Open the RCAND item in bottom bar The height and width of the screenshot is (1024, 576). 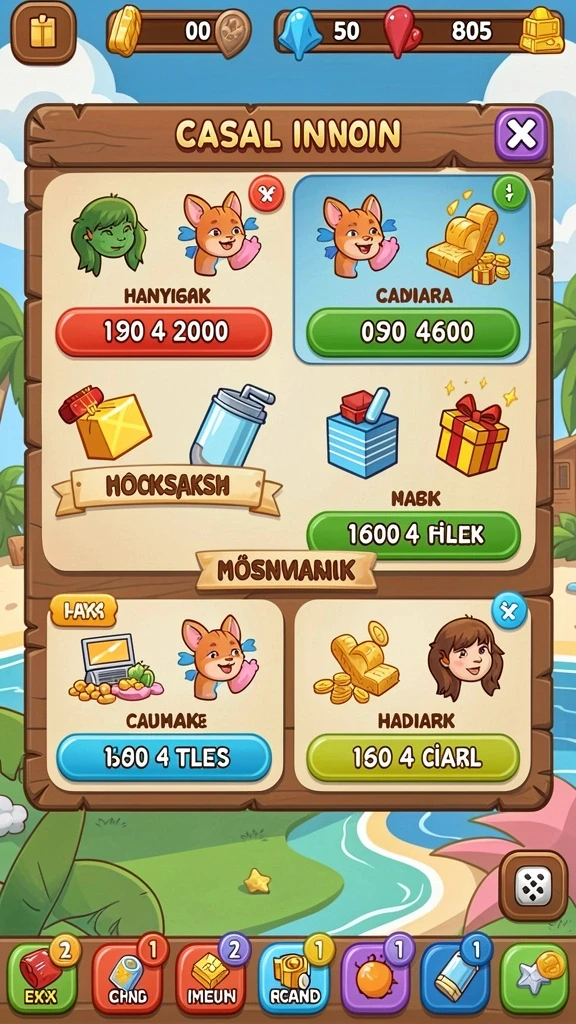pos(294,978)
